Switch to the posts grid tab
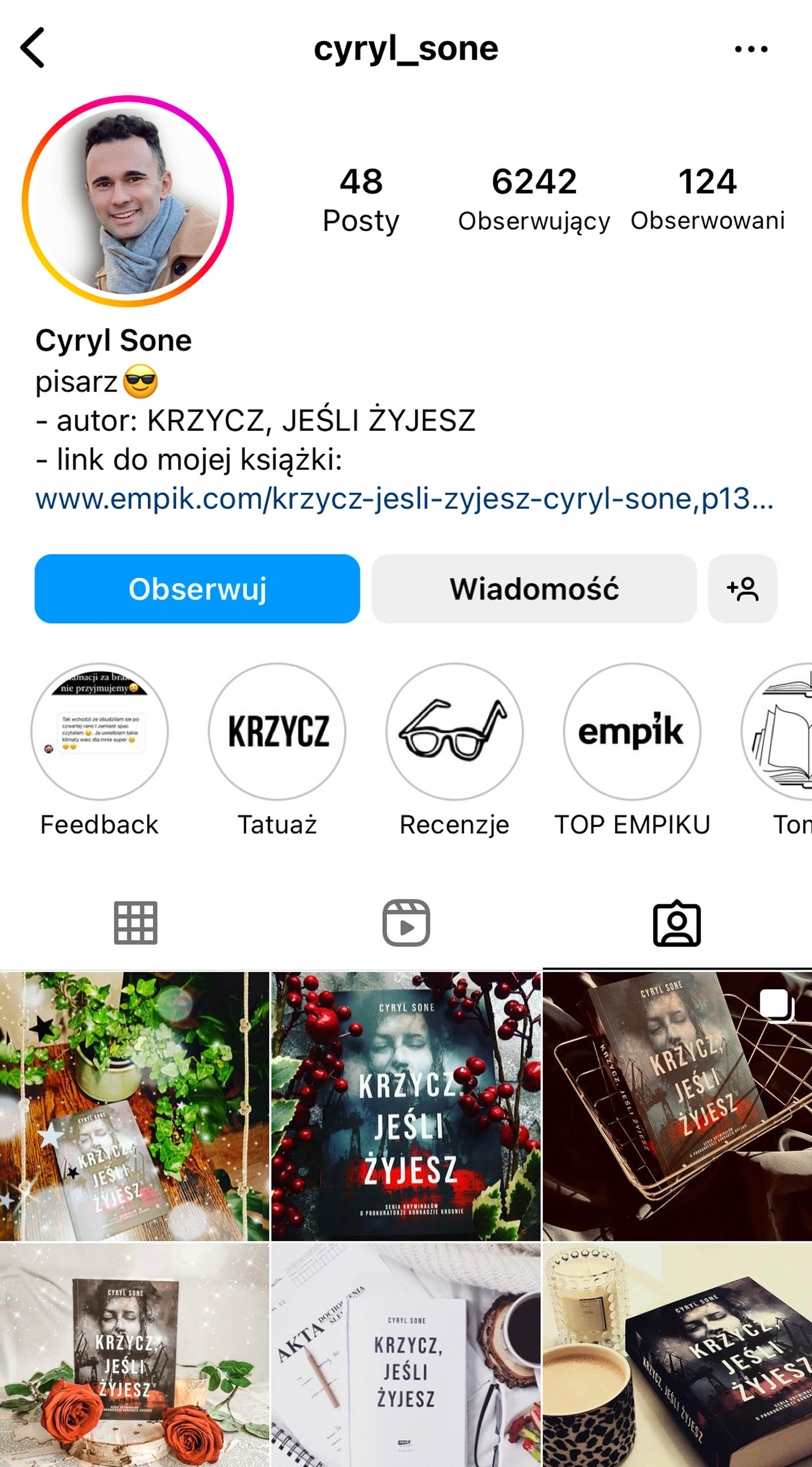 click(135, 923)
